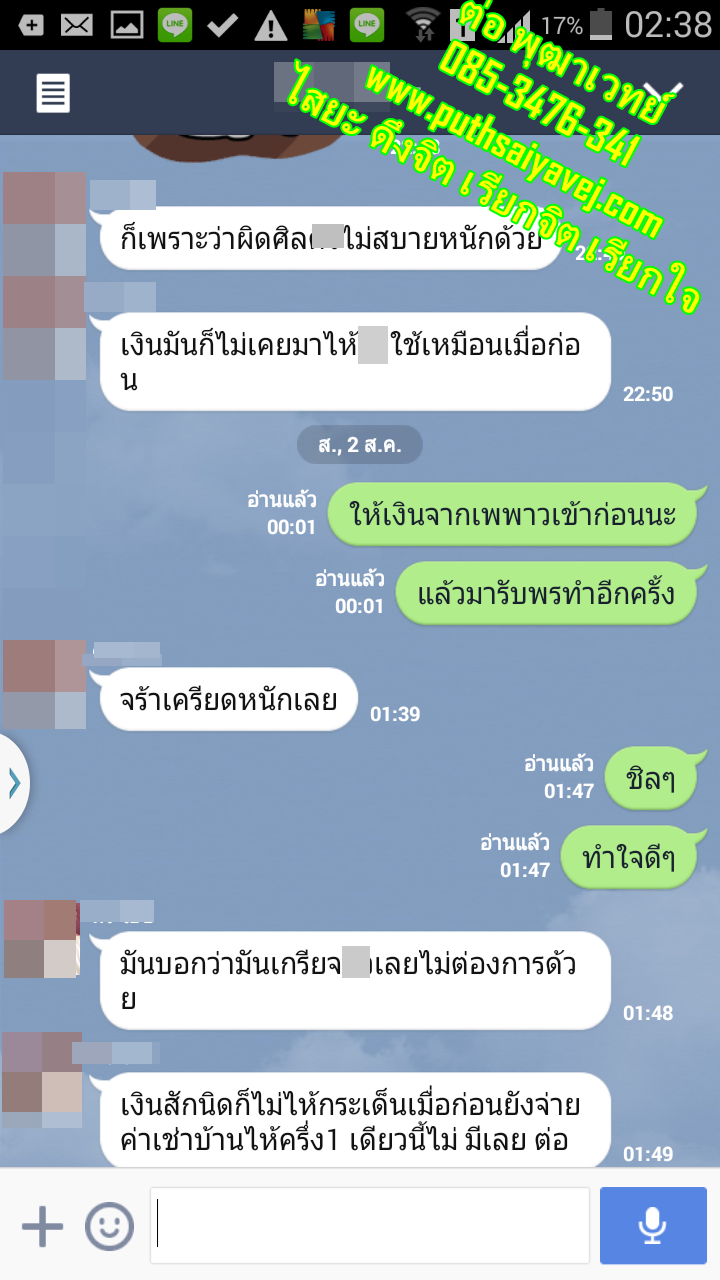This screenshot has width=720, height=1280.
Task: Focus the message text field
Action: [370, 1225]
